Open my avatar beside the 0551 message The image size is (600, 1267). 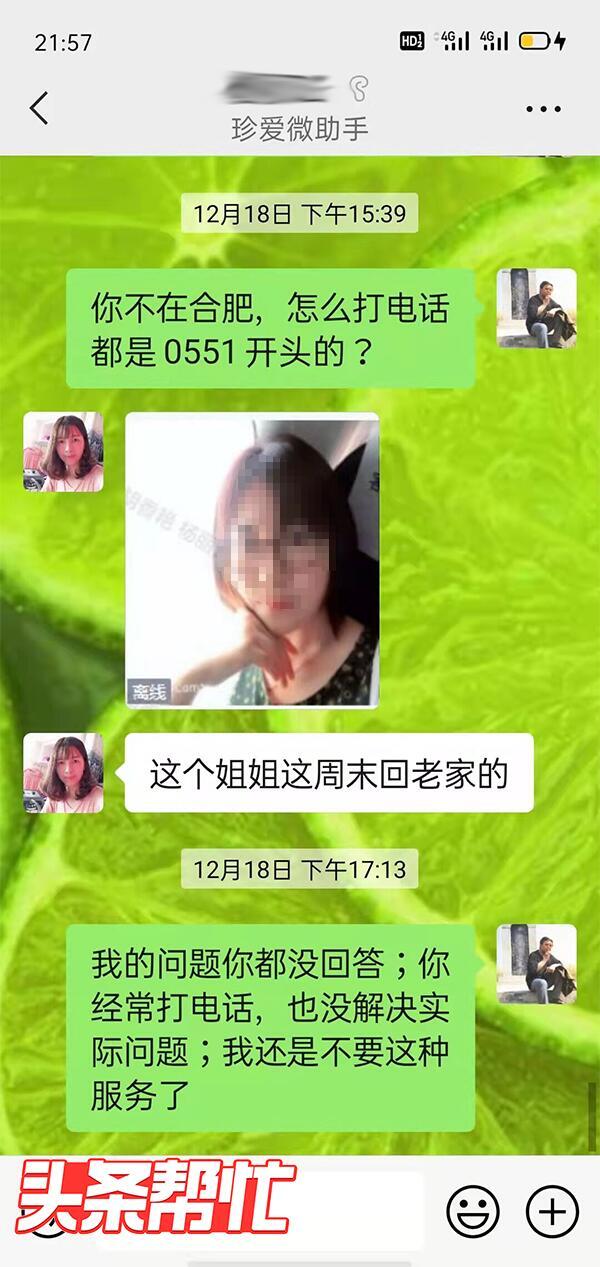pos(536,308)
